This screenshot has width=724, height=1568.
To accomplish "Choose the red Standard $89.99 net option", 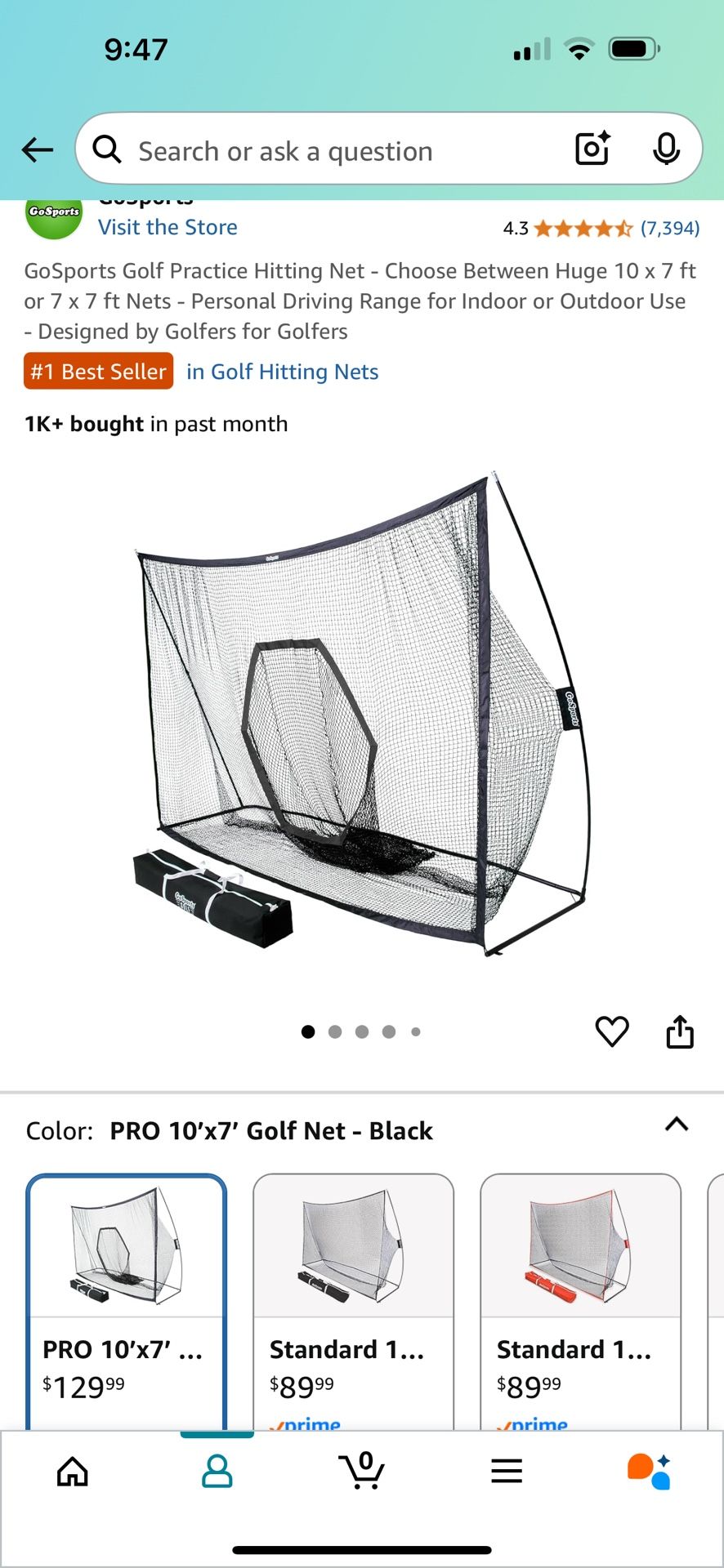I will [x=580, y=1298].
